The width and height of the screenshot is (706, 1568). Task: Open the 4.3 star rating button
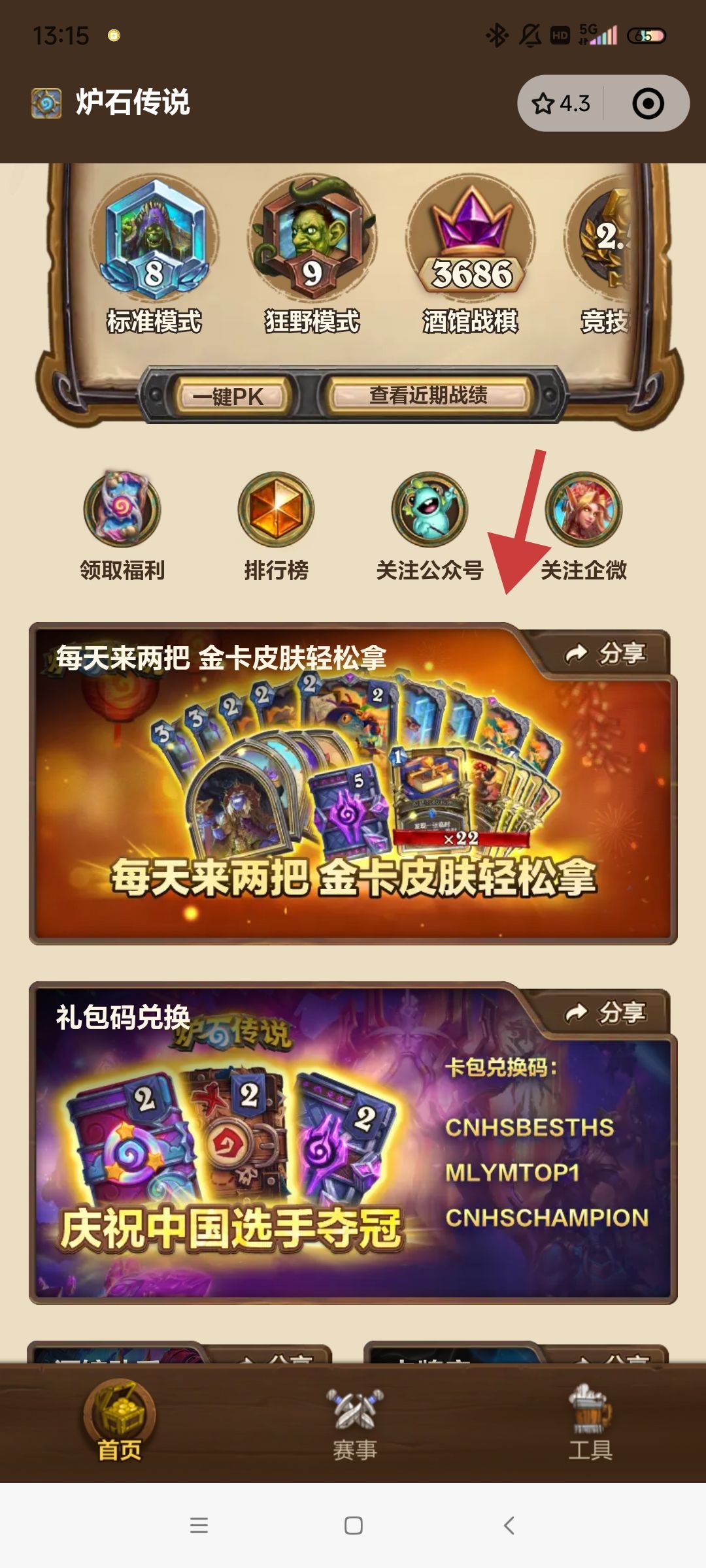point(562,103)
